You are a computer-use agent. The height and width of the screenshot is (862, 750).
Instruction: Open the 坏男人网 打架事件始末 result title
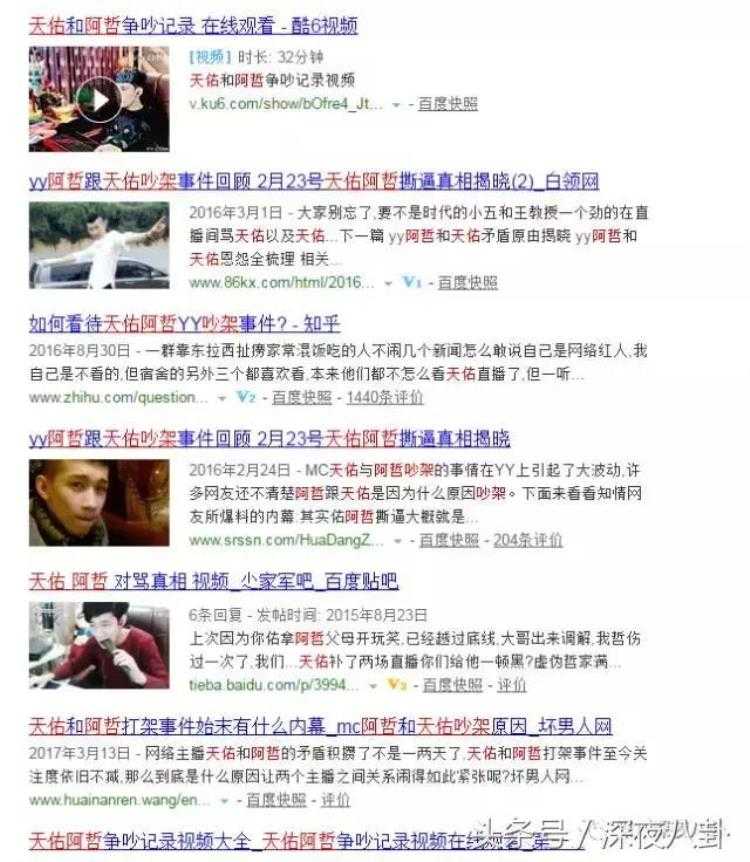coord(320,726)
